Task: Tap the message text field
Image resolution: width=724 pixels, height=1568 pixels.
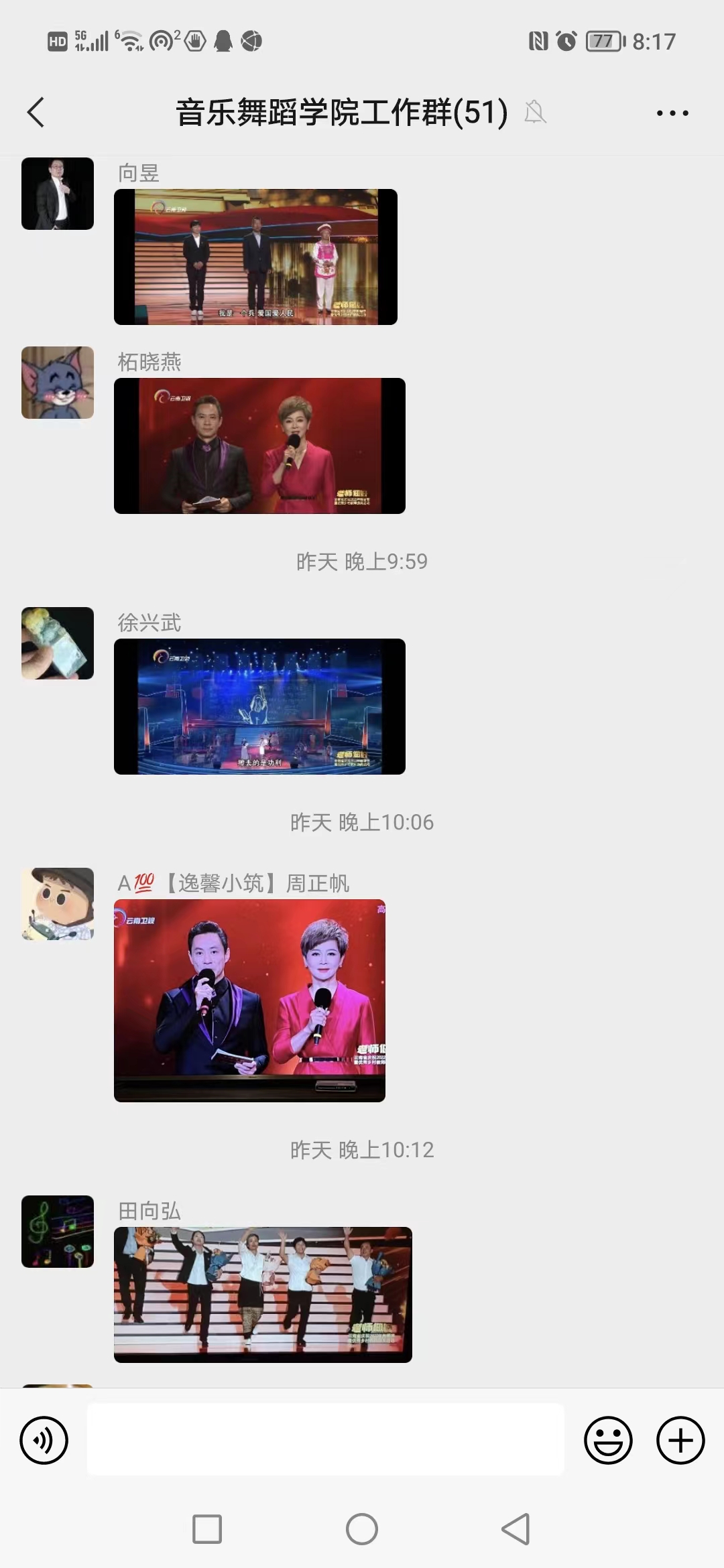Action: 326,1439
